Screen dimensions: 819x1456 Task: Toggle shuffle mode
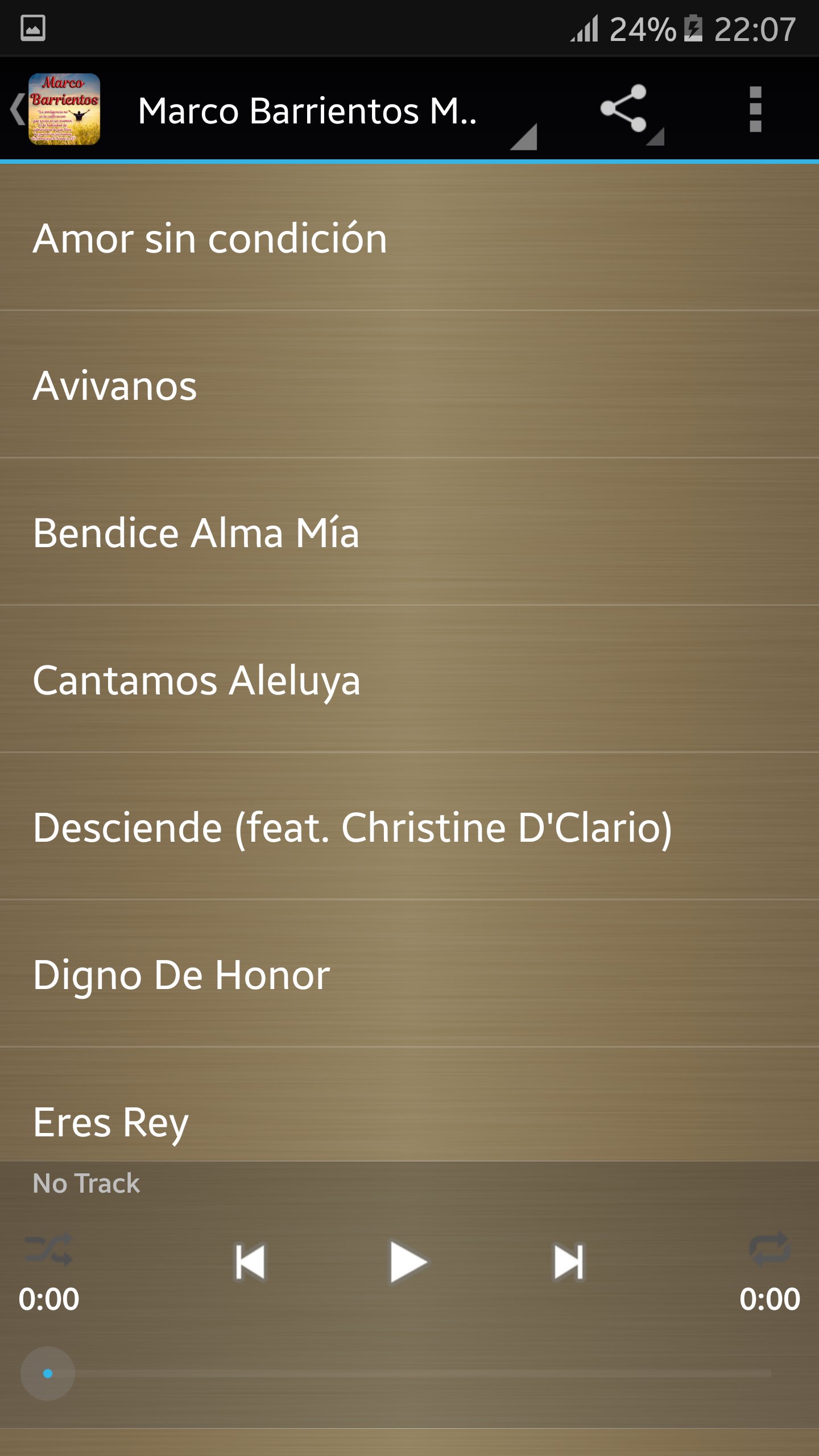(x=49, y=1250)
